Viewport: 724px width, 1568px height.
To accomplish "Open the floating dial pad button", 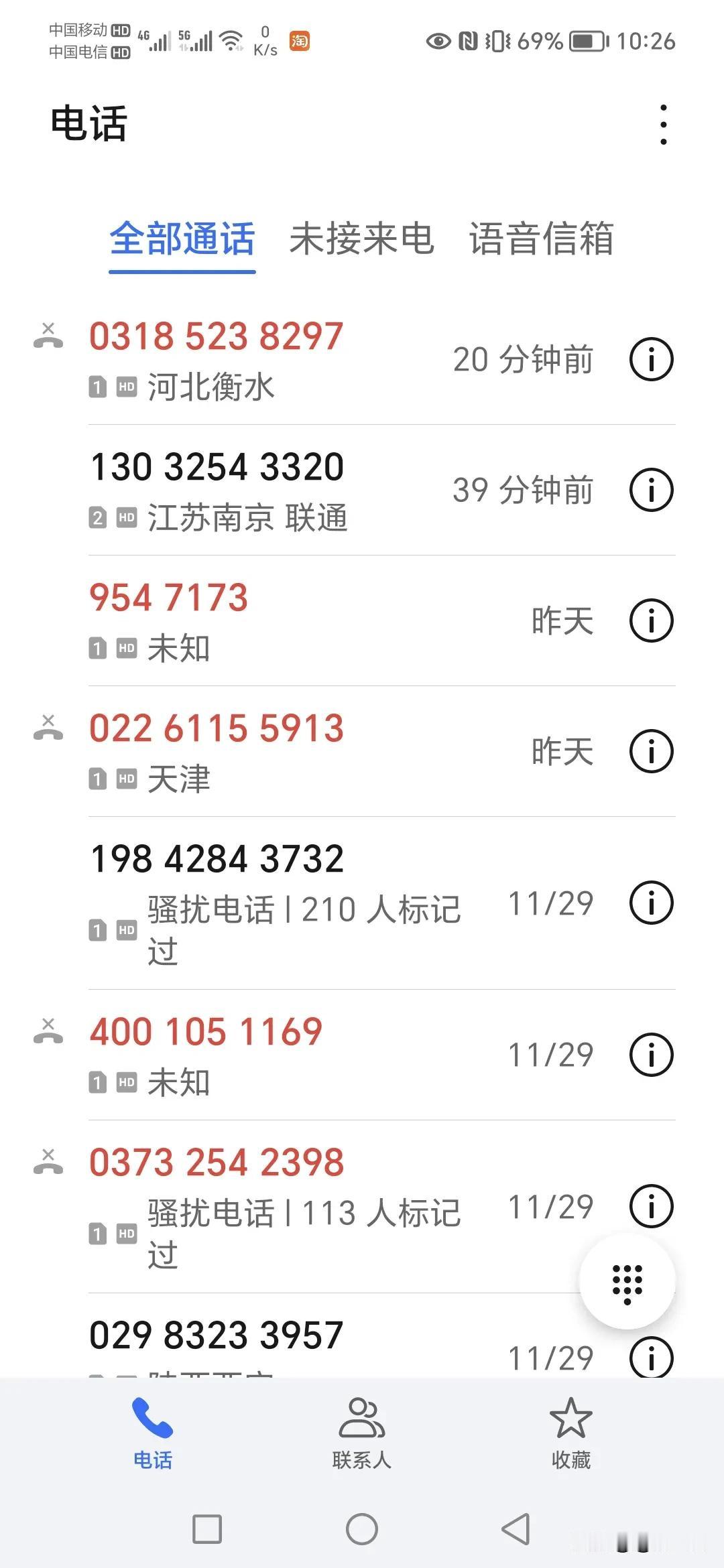I will (627, 1281).
